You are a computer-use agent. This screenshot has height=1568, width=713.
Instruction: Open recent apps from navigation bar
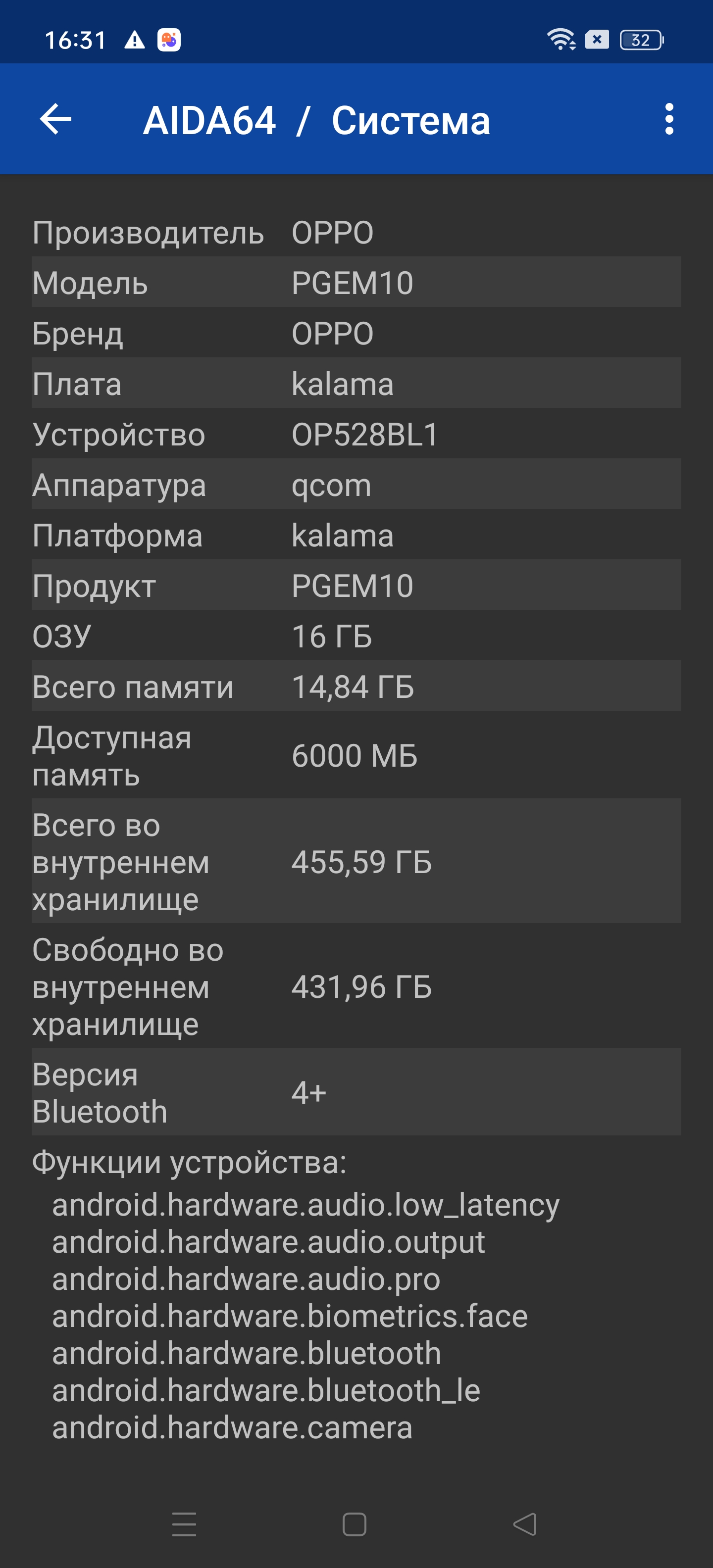(x=184, y=1523)
